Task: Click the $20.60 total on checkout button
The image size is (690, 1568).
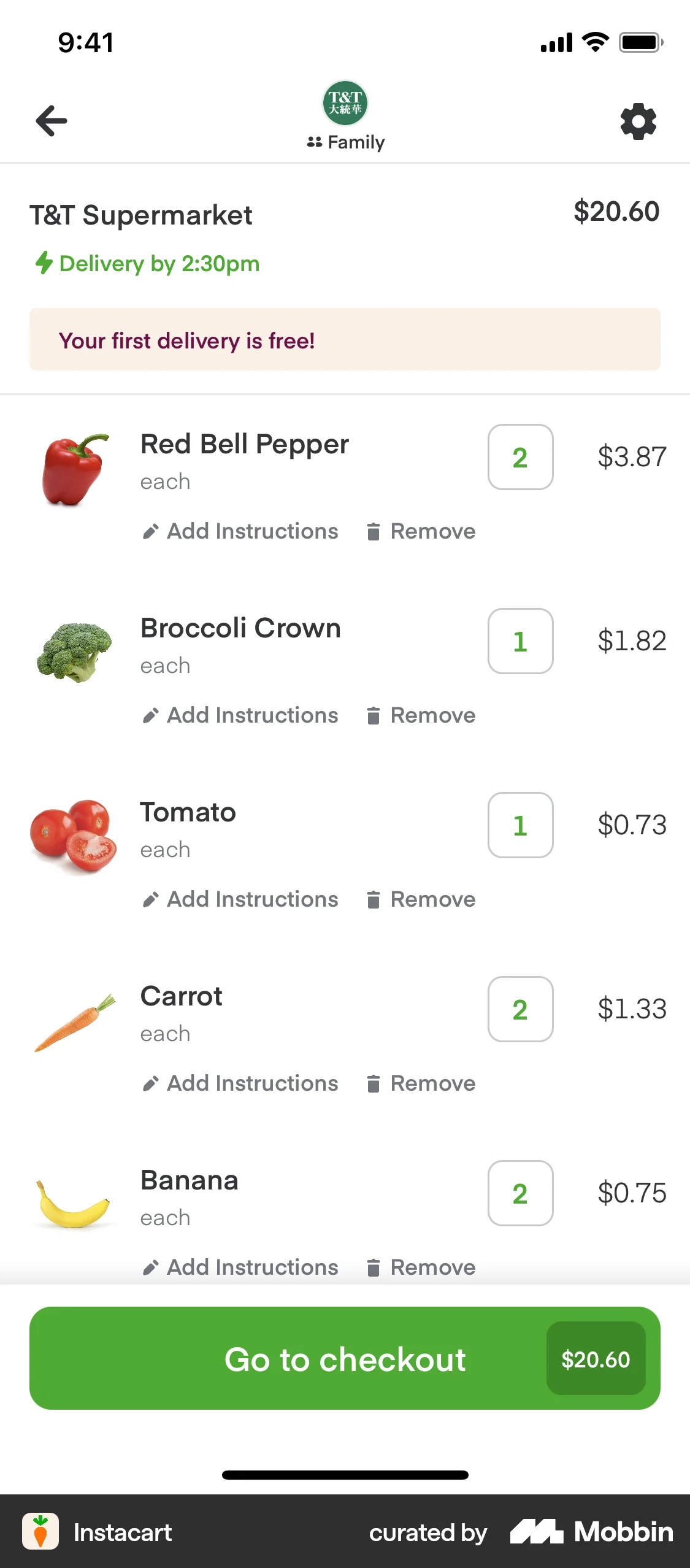Action: 594,1358
